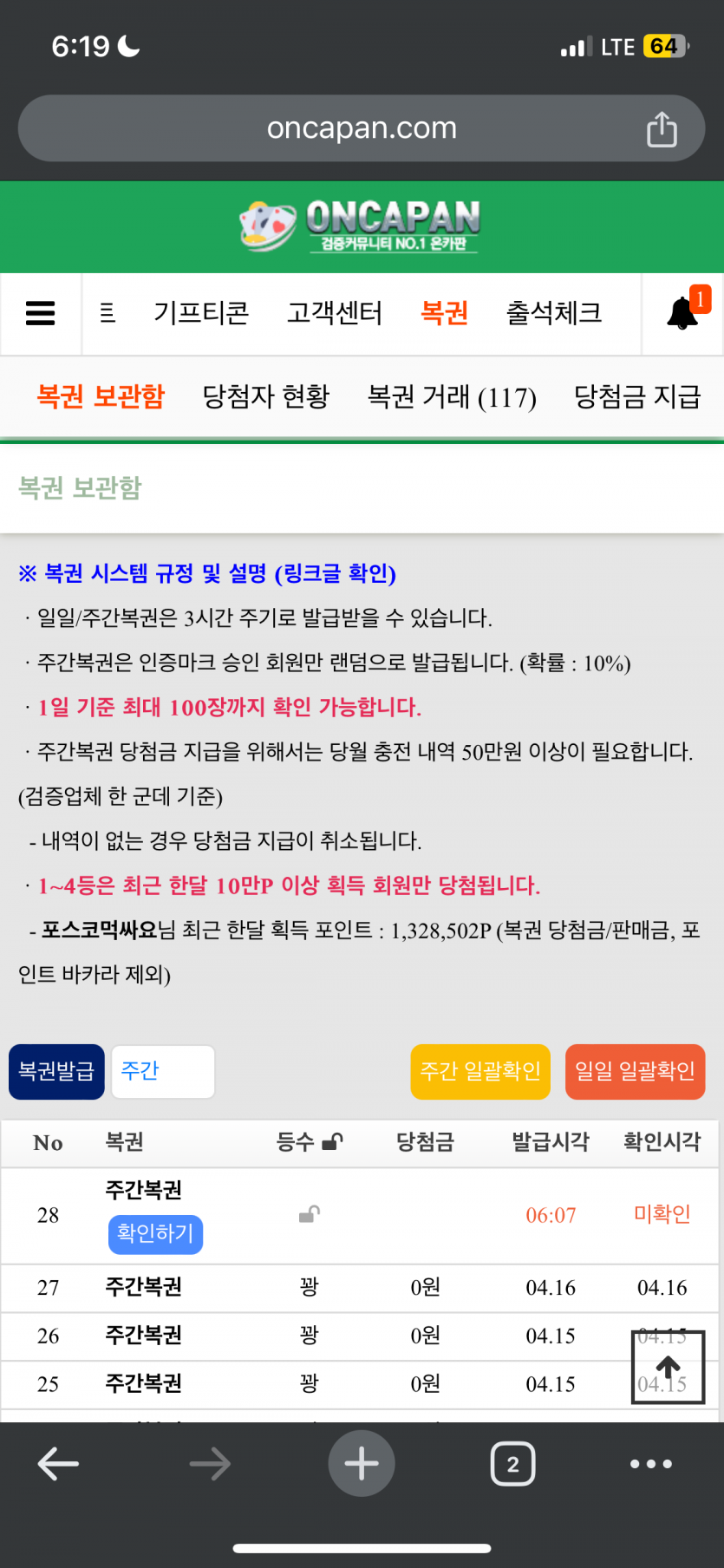The width and height of the screenshot is (724, 1568).
Task: Tap 확인하기 on ticket No 28
Action: (x=155, y=1234)
